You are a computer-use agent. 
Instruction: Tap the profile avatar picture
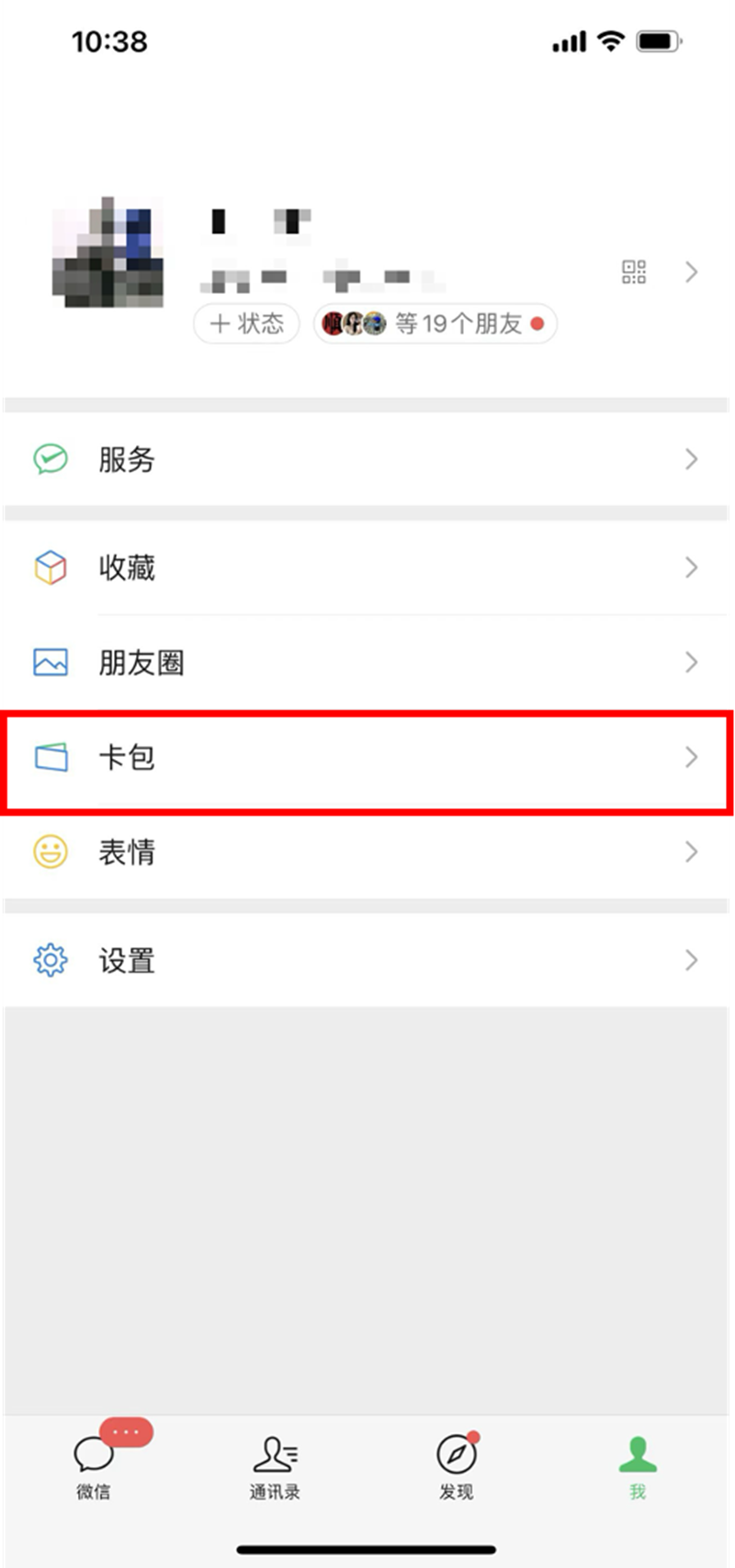[x=108, y=252]
